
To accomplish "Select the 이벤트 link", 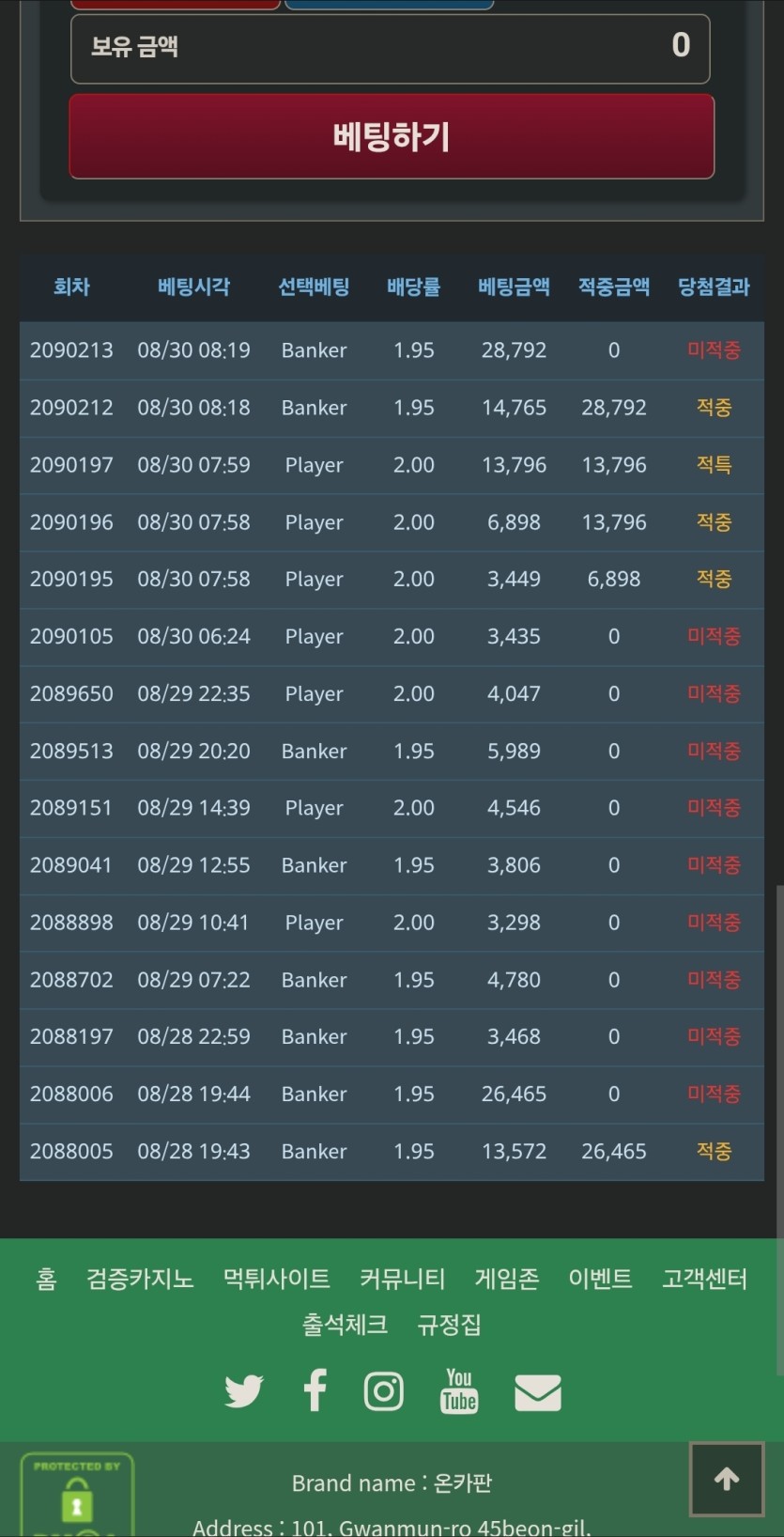I will (600, 1279).
